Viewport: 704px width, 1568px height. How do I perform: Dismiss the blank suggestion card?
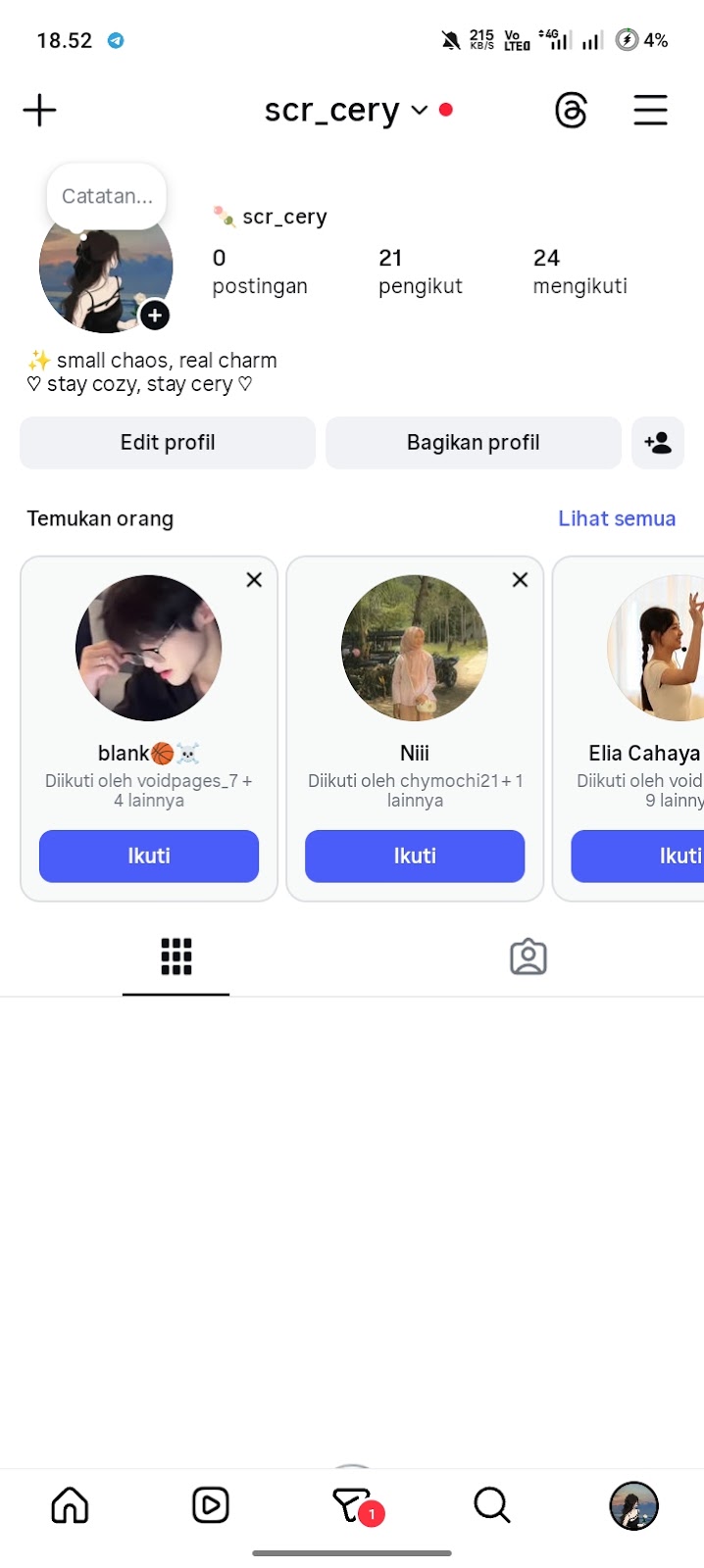pos(254,580)
